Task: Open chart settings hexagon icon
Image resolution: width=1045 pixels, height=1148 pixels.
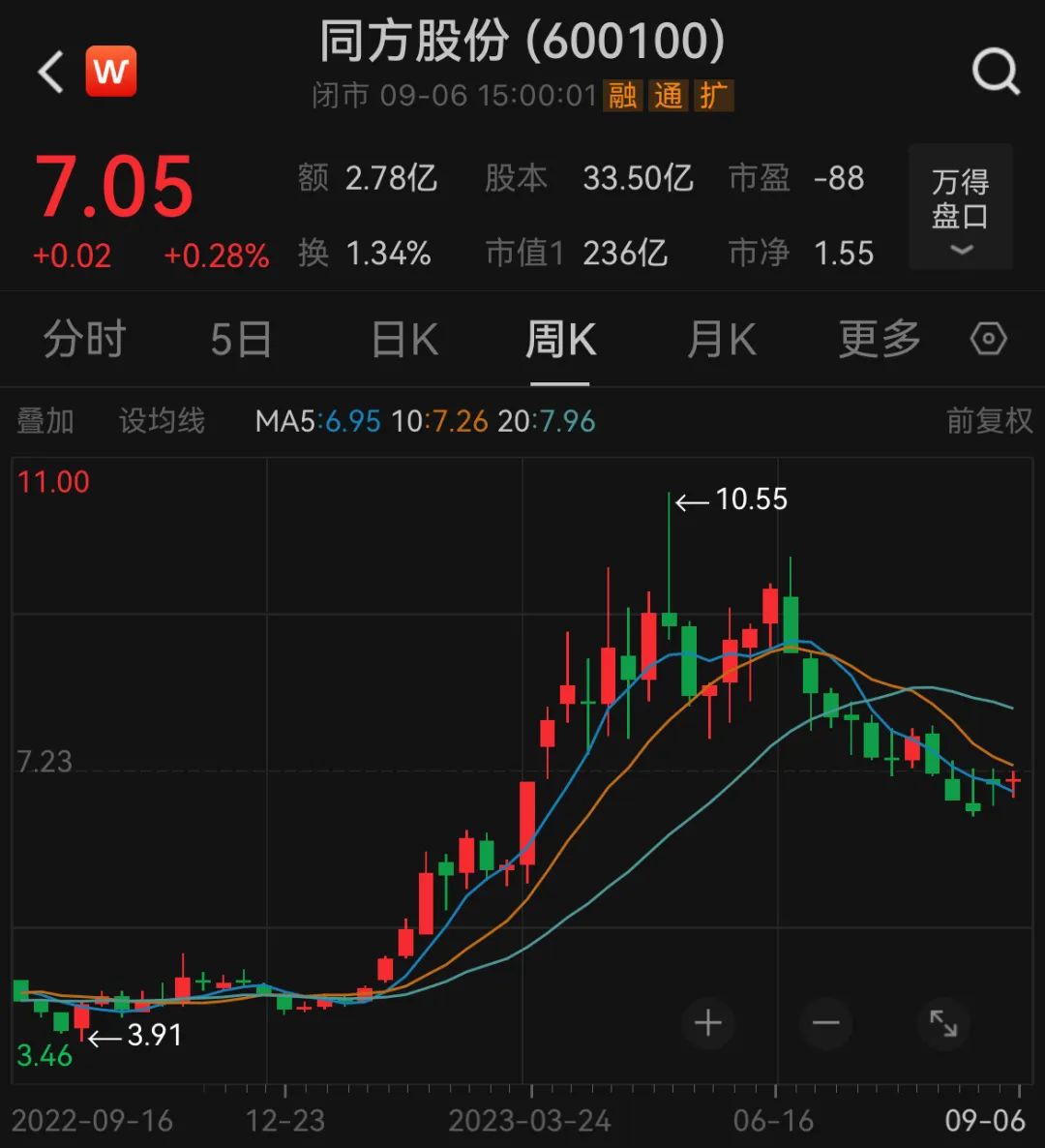Action: point(989,340)
